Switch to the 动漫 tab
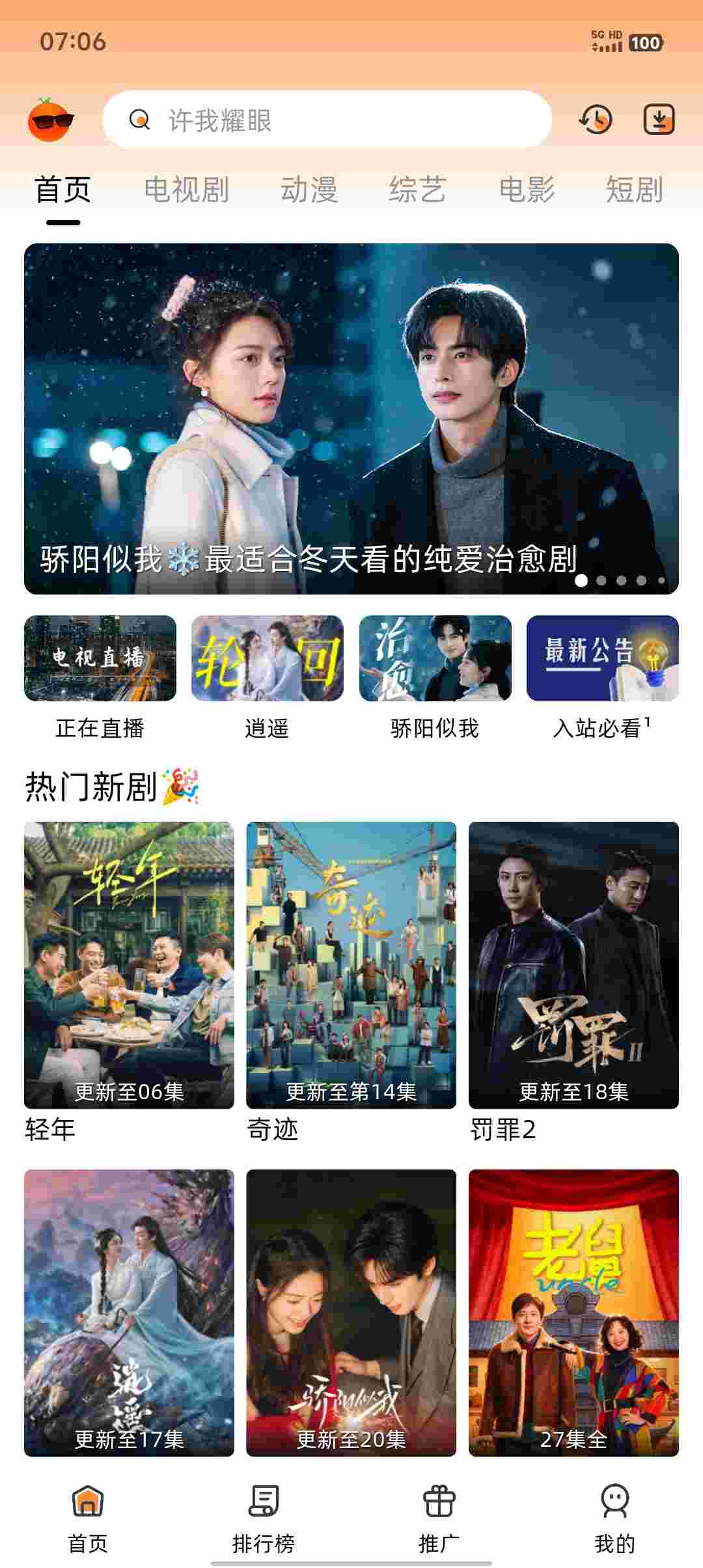703x1568 pixels. tap(309, 189)
